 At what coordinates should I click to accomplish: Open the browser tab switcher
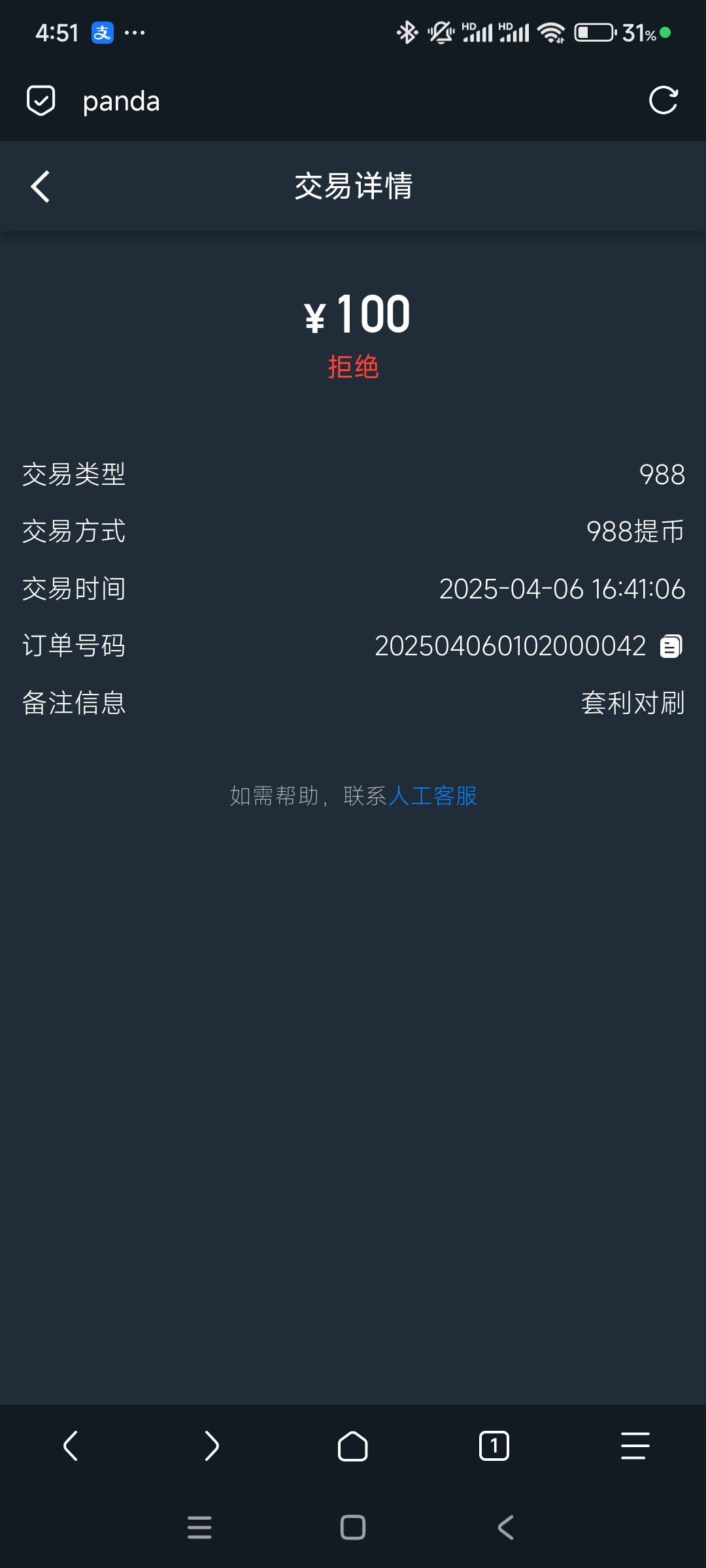pyautogui.click(x=494, y=1445)
